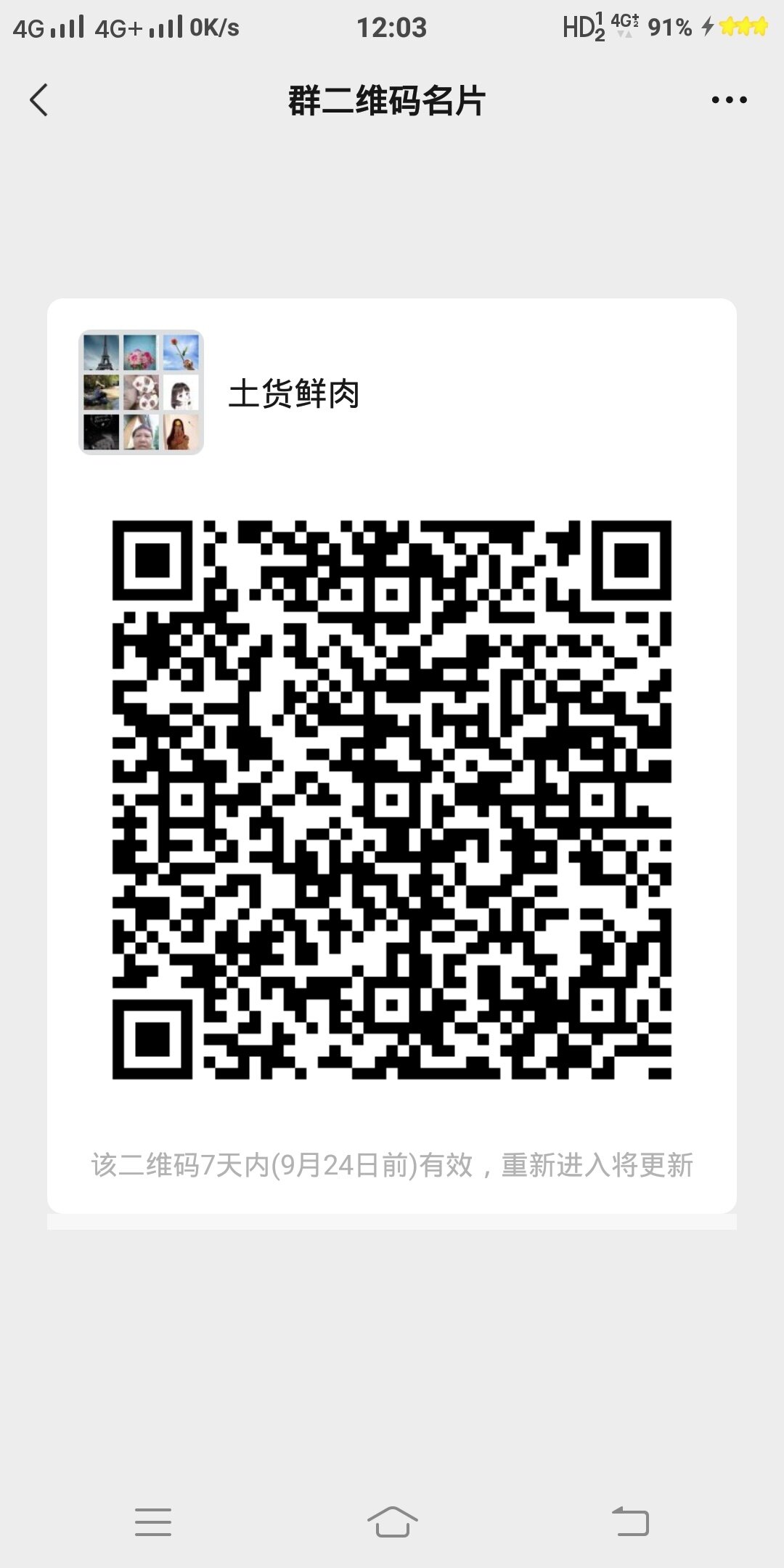Tap the system home button
Screen dimensions: 784x1568
tap(392, 1522)
